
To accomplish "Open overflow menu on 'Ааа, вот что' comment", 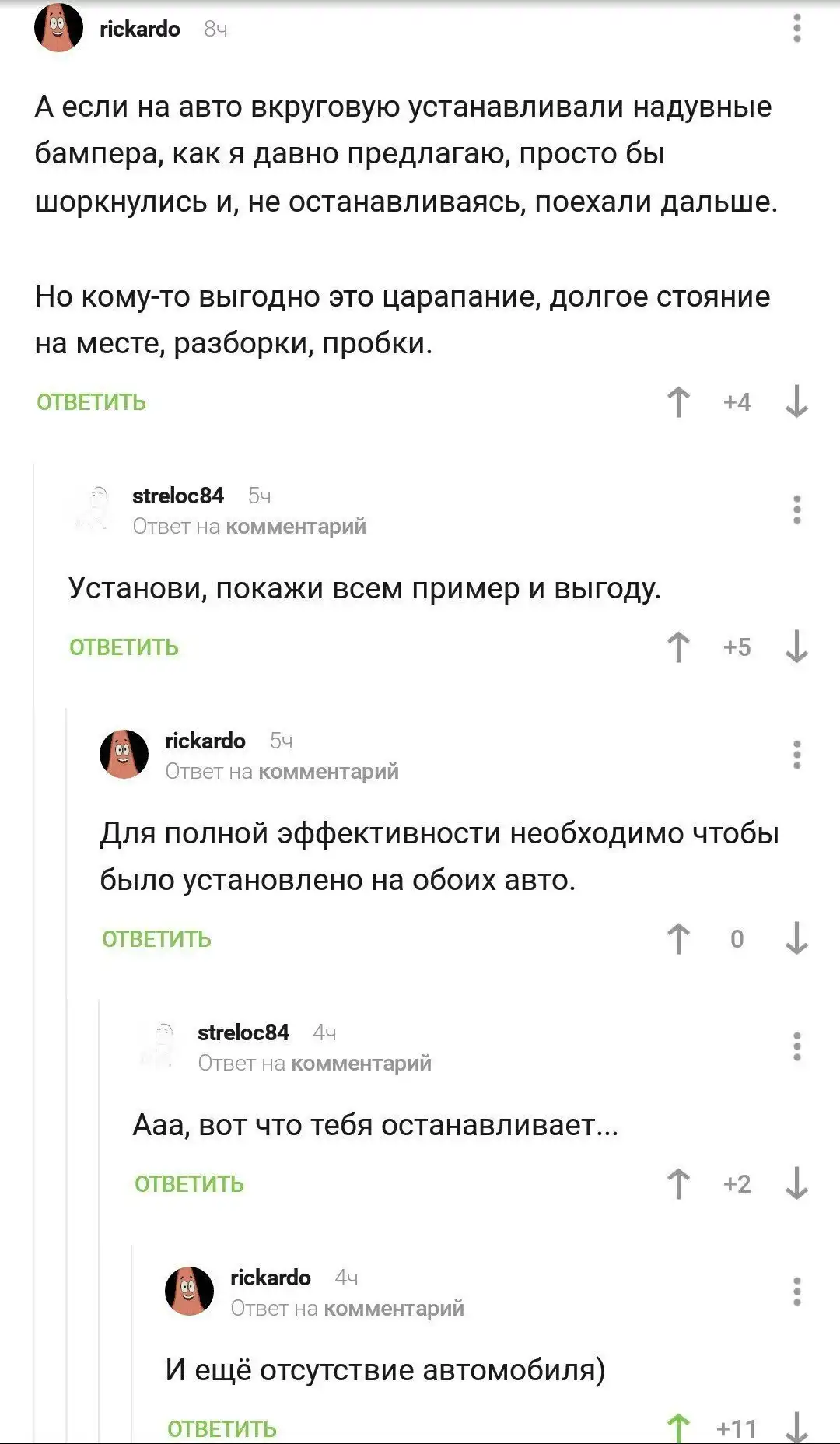I will (796, 1046).
